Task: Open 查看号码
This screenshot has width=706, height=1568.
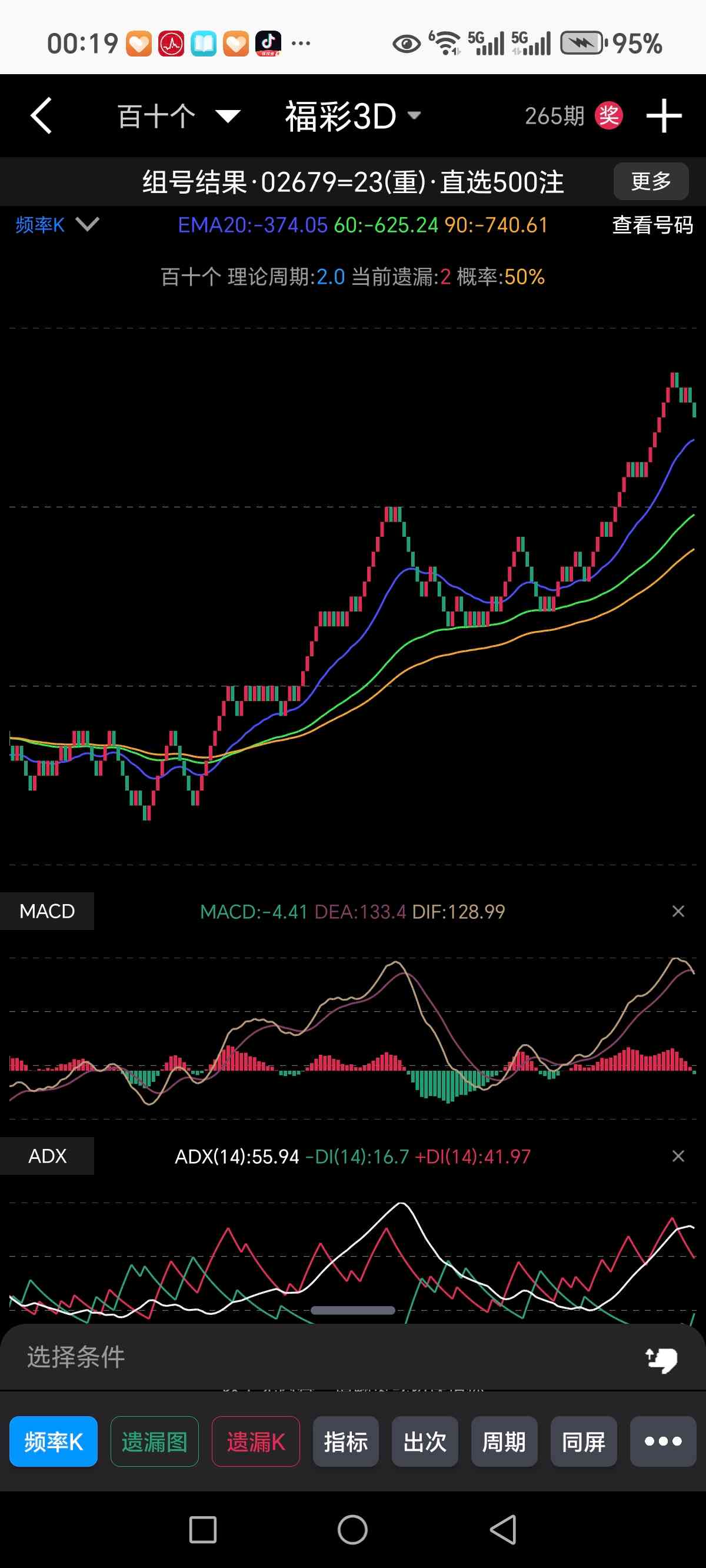Action: click(x=652, y=225)
